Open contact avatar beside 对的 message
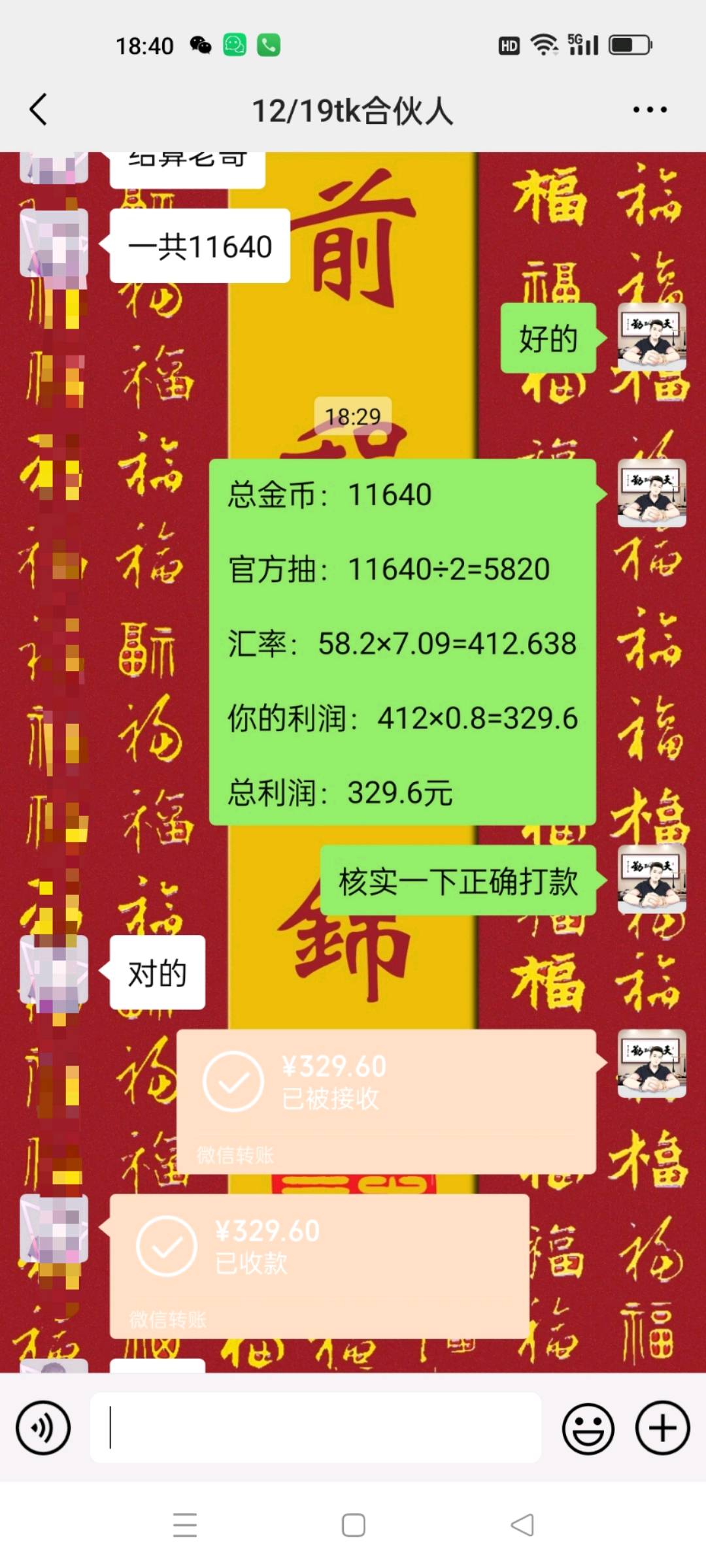The height and width of the screenshot is (1568, 706). click(x=54, y=970)
